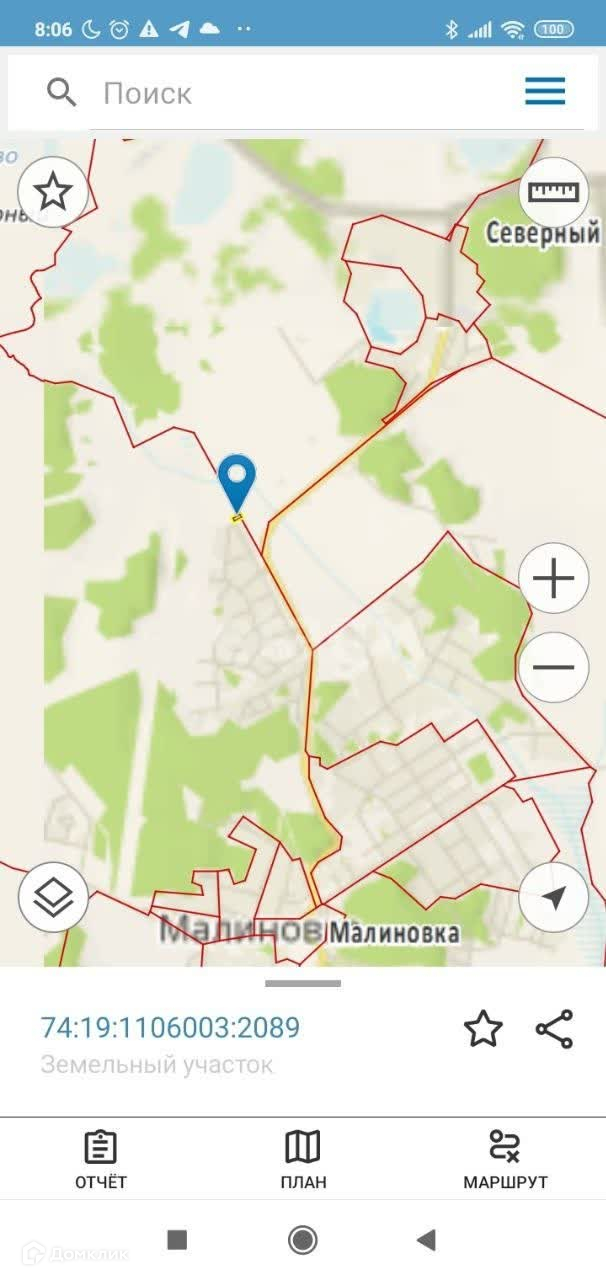Open map layers selector
Viewport: 606px width, 1280px height.
click(53, 897)
